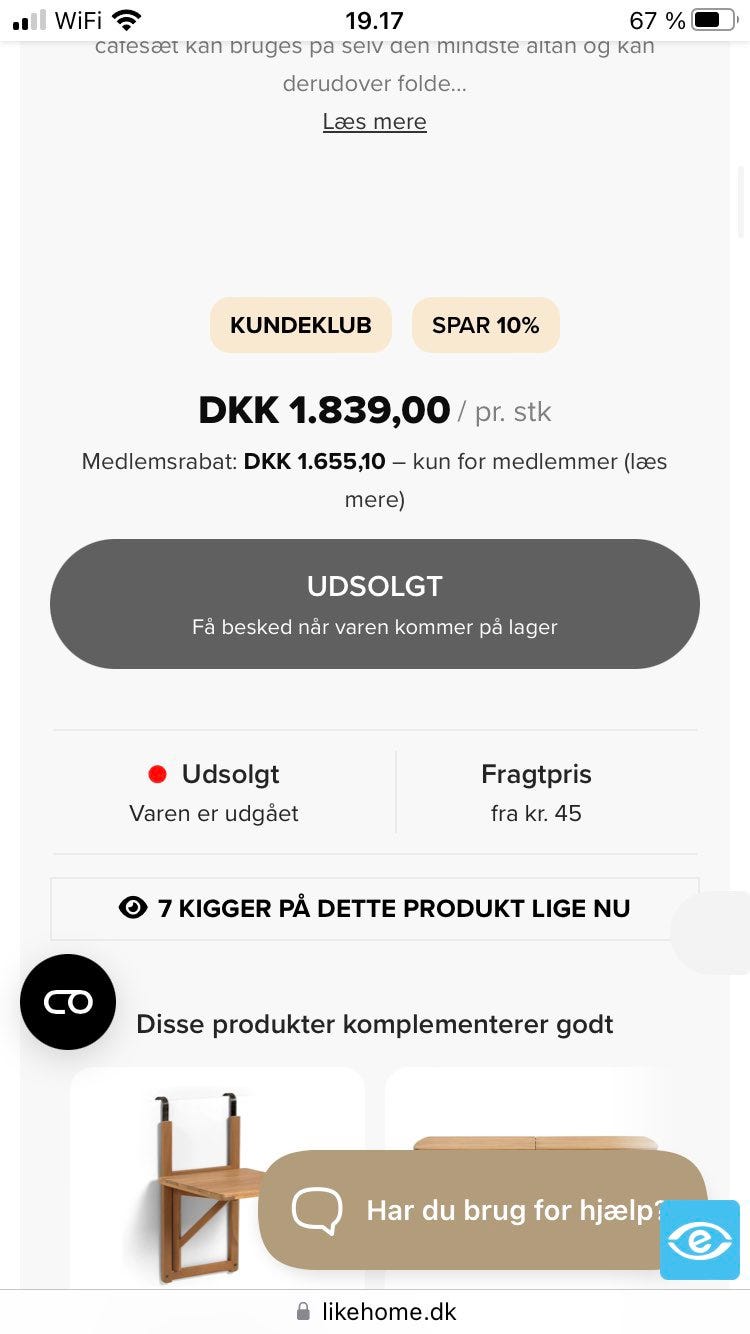Open the black round widget button

pyautogui.click(x=68, y=1002)
